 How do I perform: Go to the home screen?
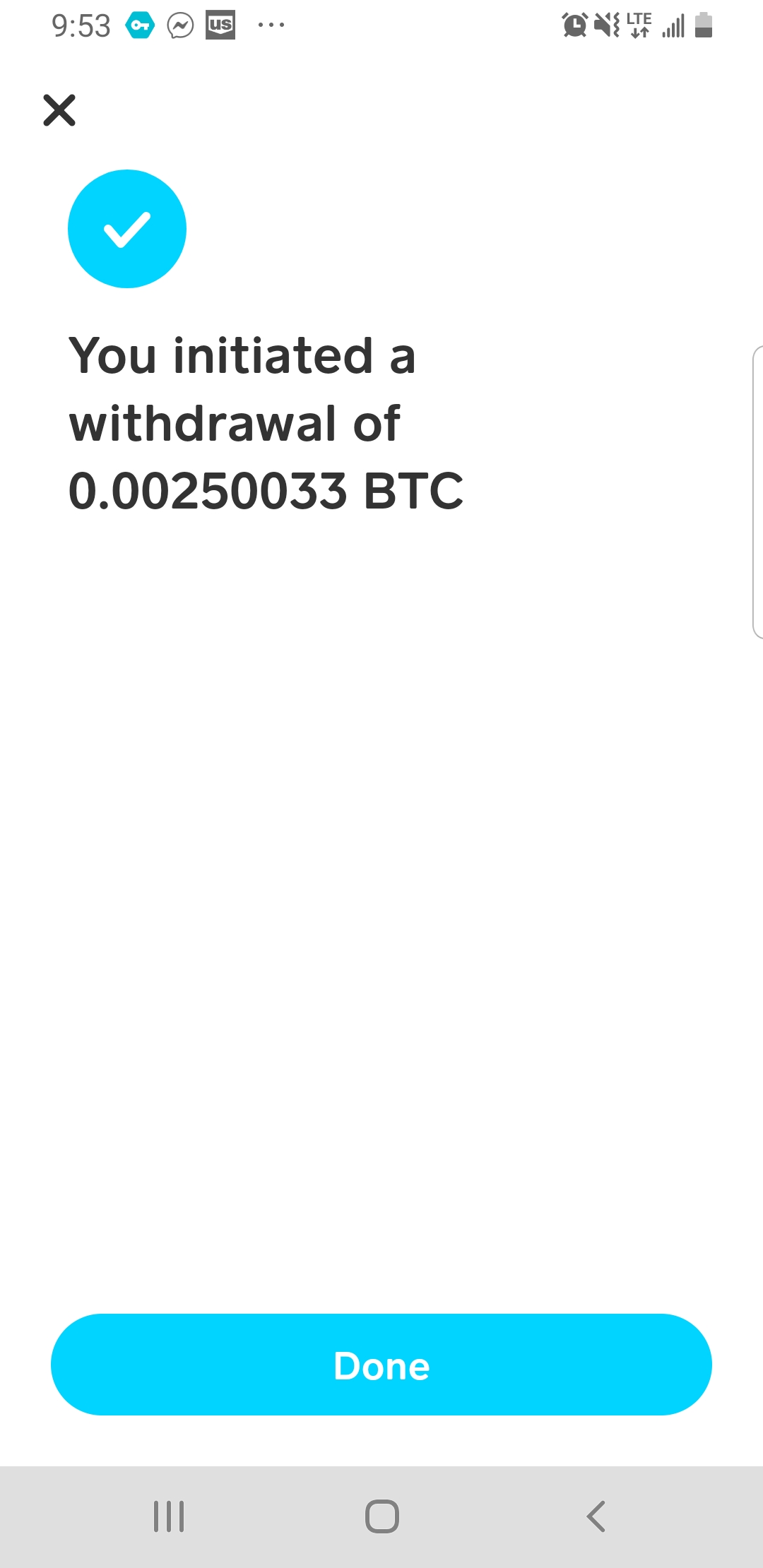[x=382, y=1516]
